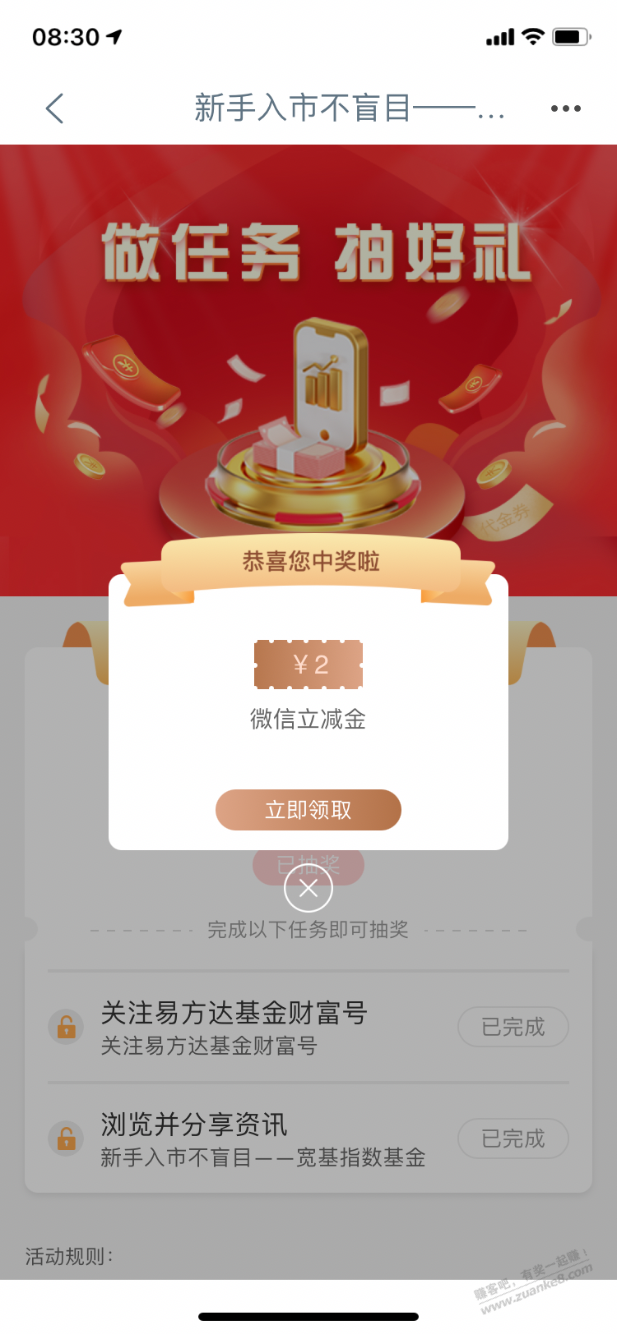The width and height of the screenshot is (617, 1334).
Task: Dismiss the prize popup with the X
Action: pos(308,888)
